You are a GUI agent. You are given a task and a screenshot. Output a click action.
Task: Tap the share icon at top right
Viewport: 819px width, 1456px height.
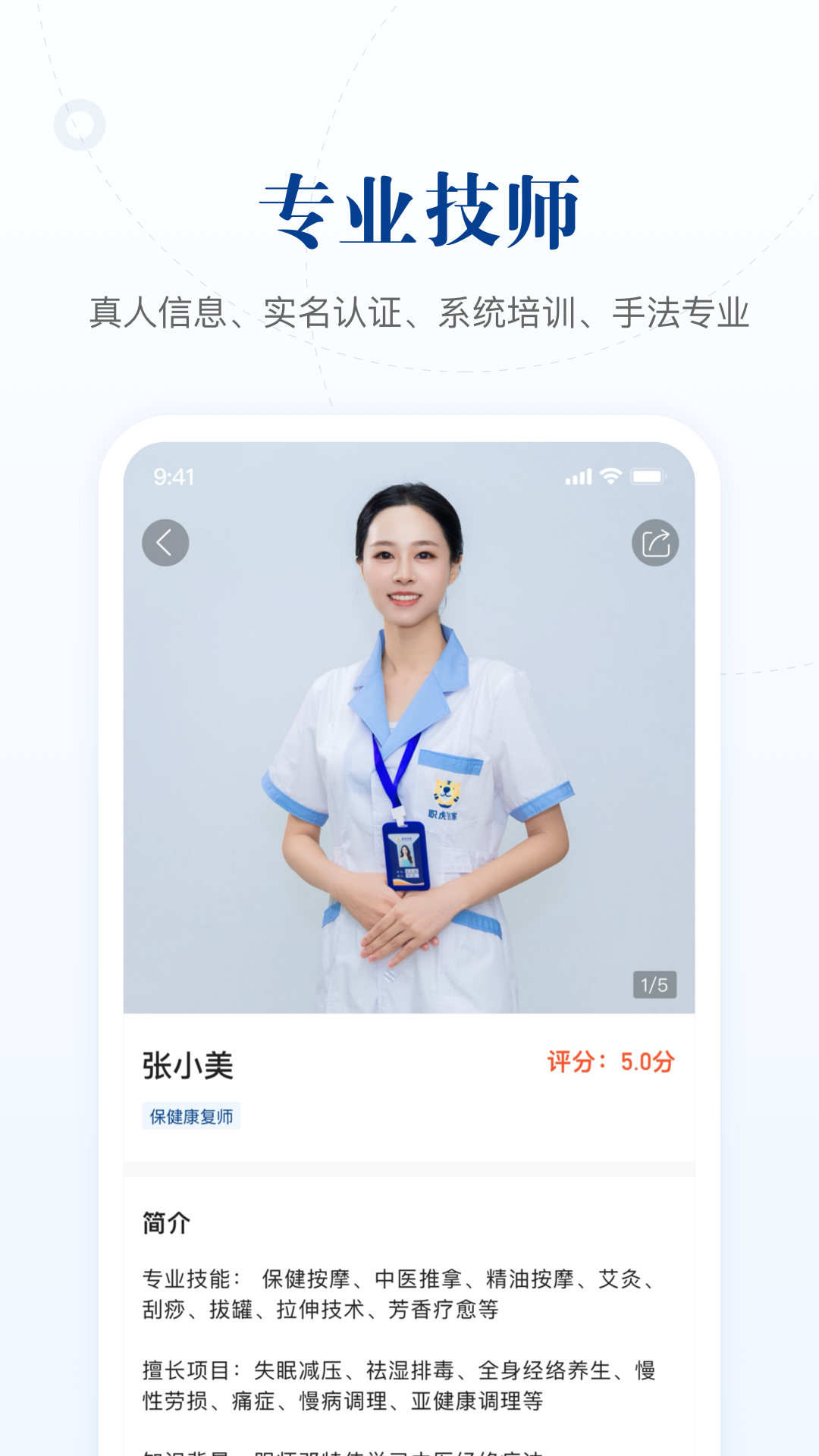pyautogui.click(x=654, y=543)
